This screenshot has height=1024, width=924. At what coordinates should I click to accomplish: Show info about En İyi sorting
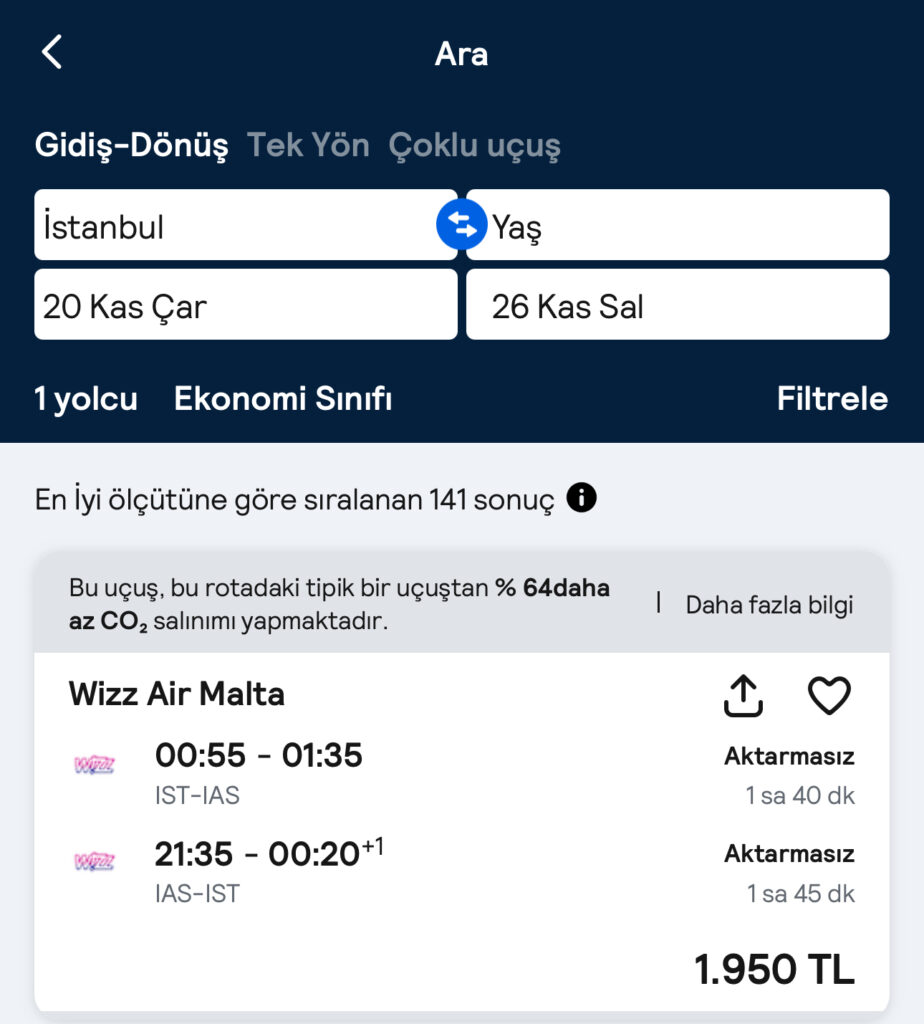tap(582, 497)
